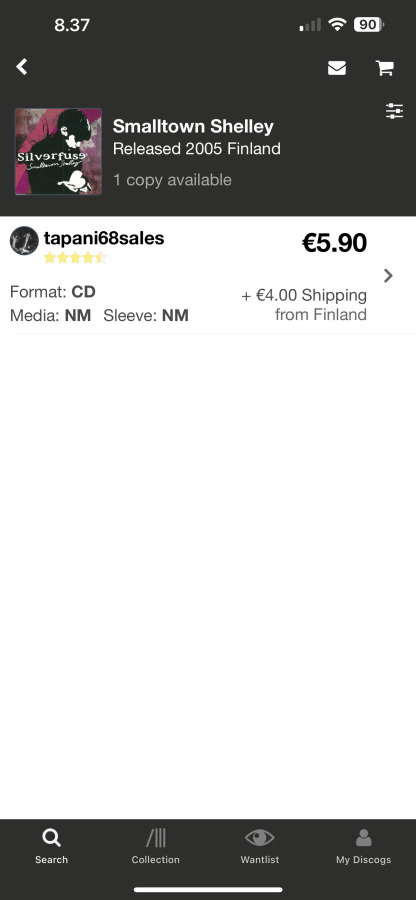416x900 pixels.
Task: Open the messages envelope icon
Action: click(337, 68)
